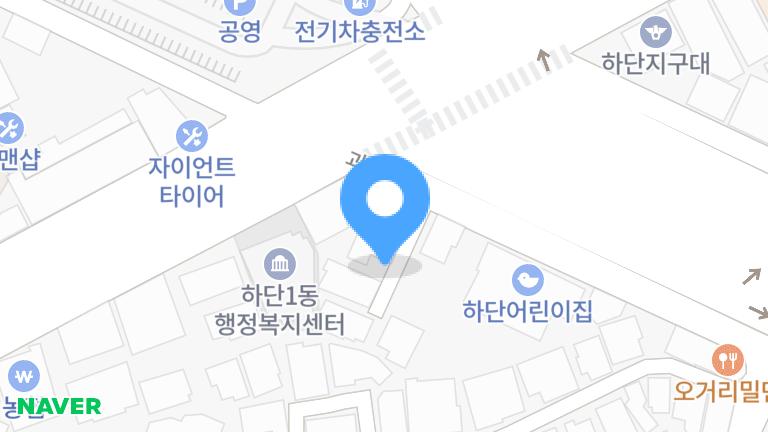Select the 오거리밀면 restaurant marker
This screenshot has width=768, height=432.
727,358
